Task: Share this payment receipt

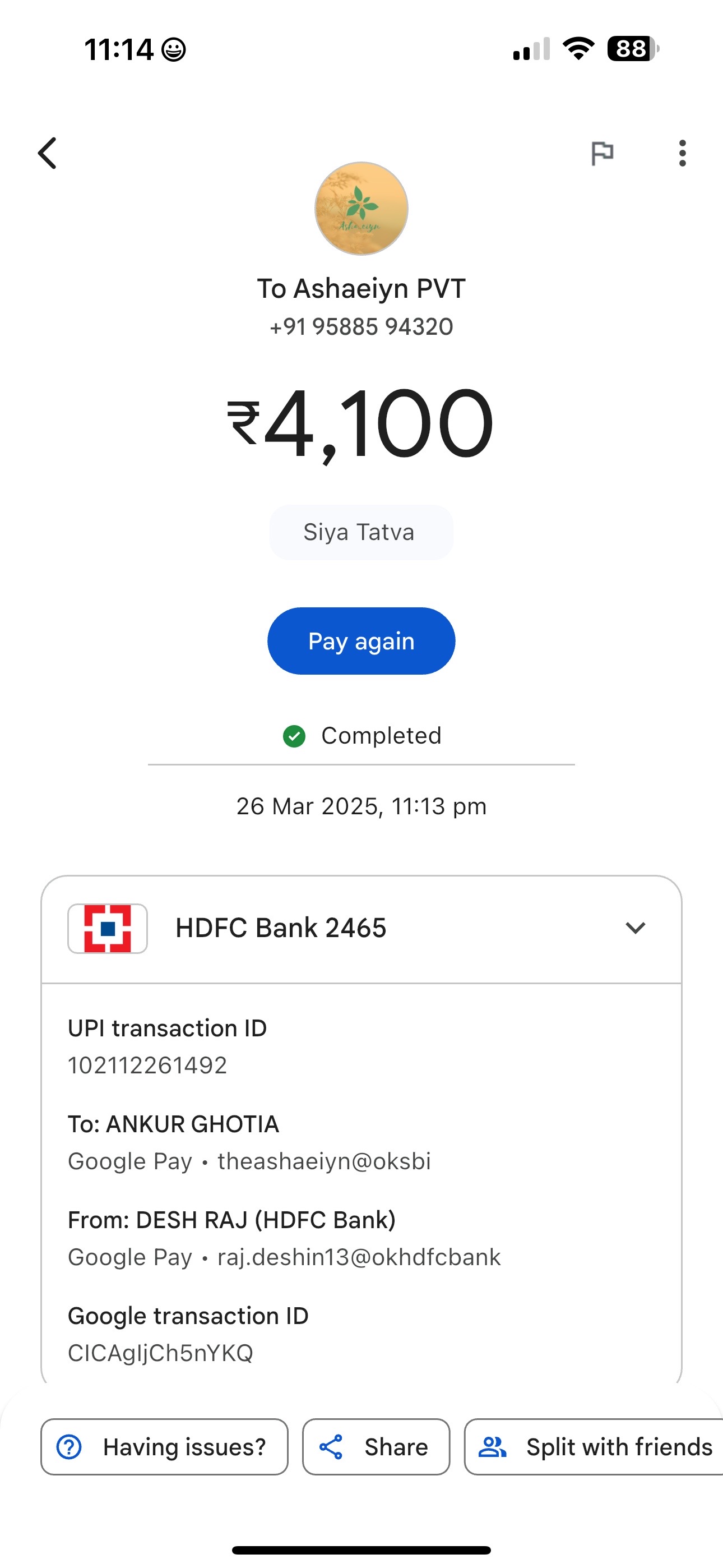Action: (376, 1447)
